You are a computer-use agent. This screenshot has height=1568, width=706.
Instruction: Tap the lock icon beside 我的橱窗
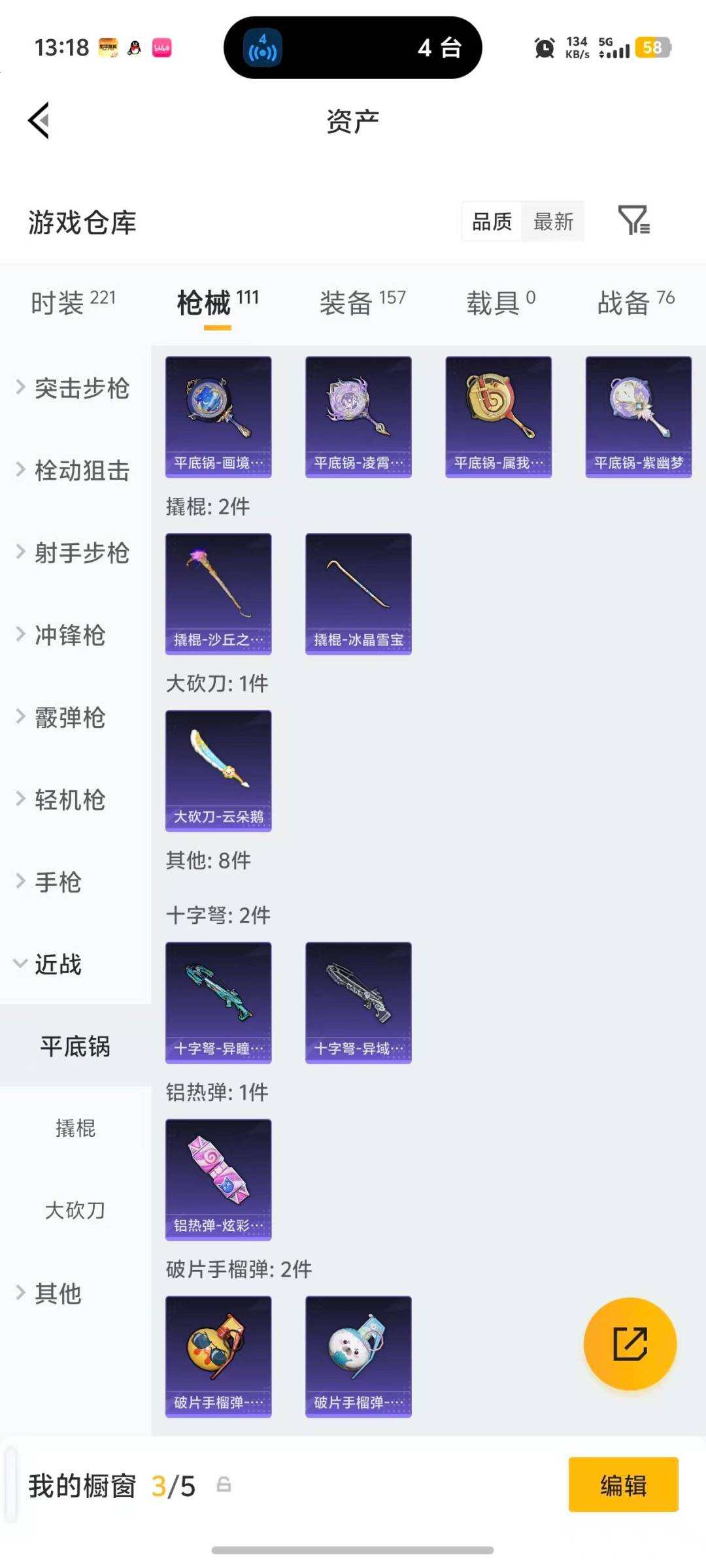point(222,1484)
